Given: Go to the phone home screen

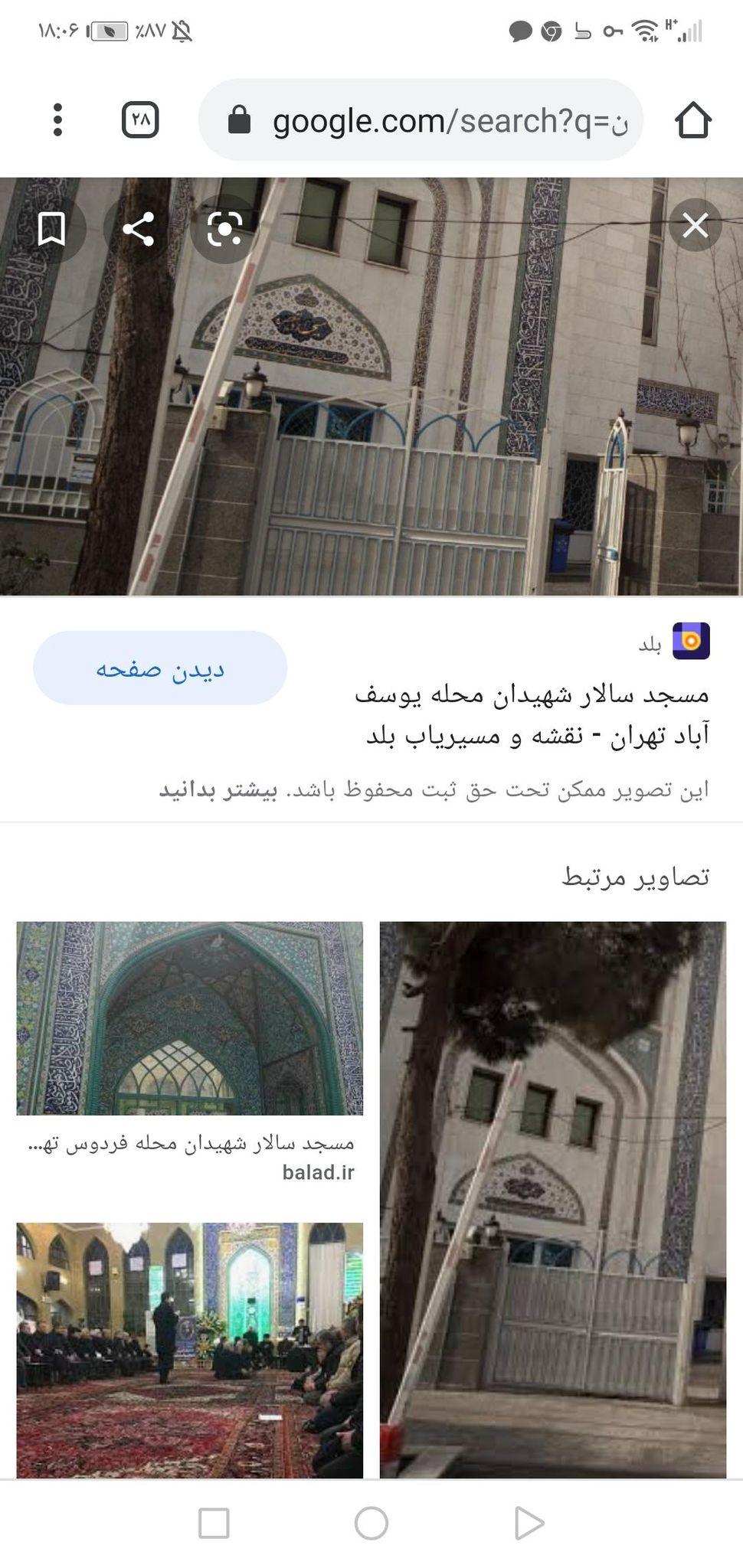Looking at the screenshot, I should click(371, 1523).
